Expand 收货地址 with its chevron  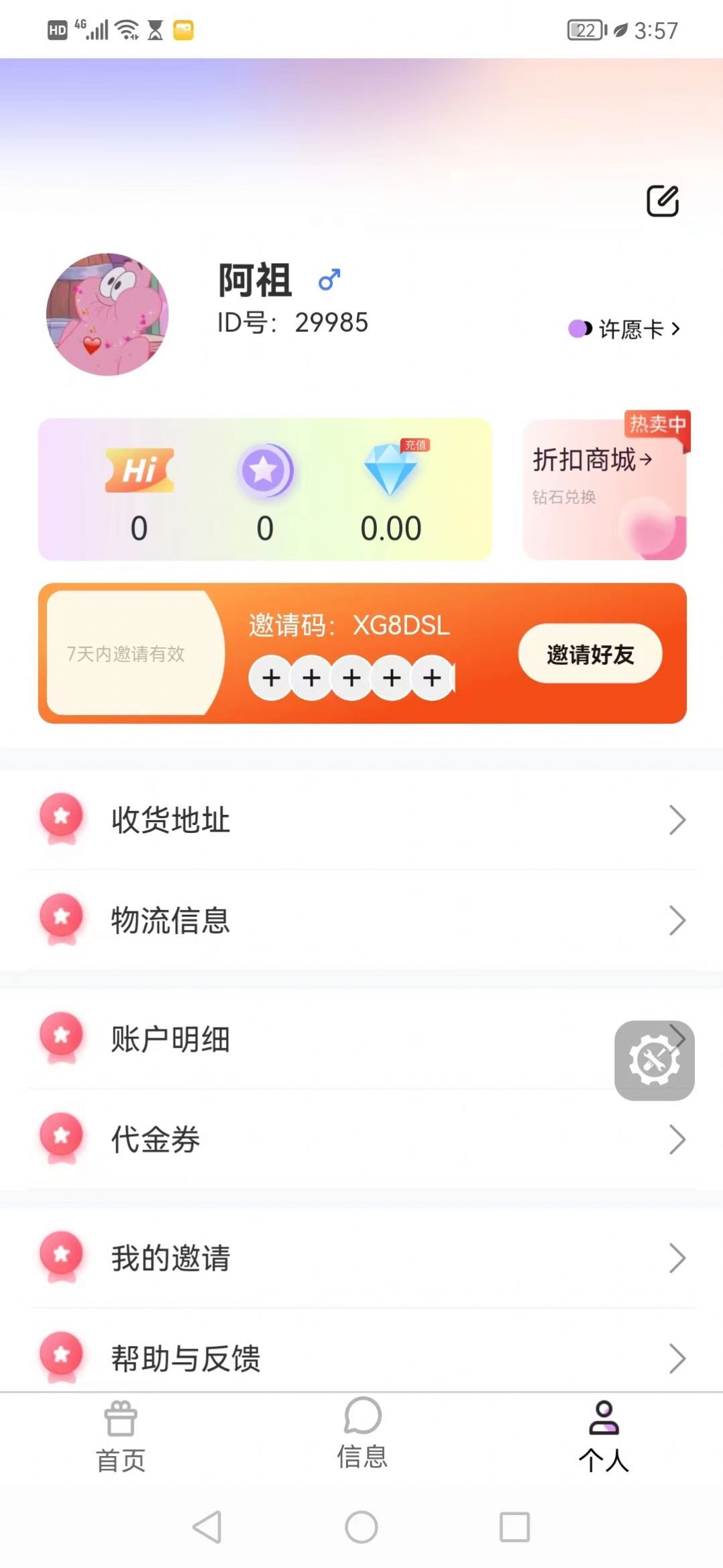[x=677, y=820]
